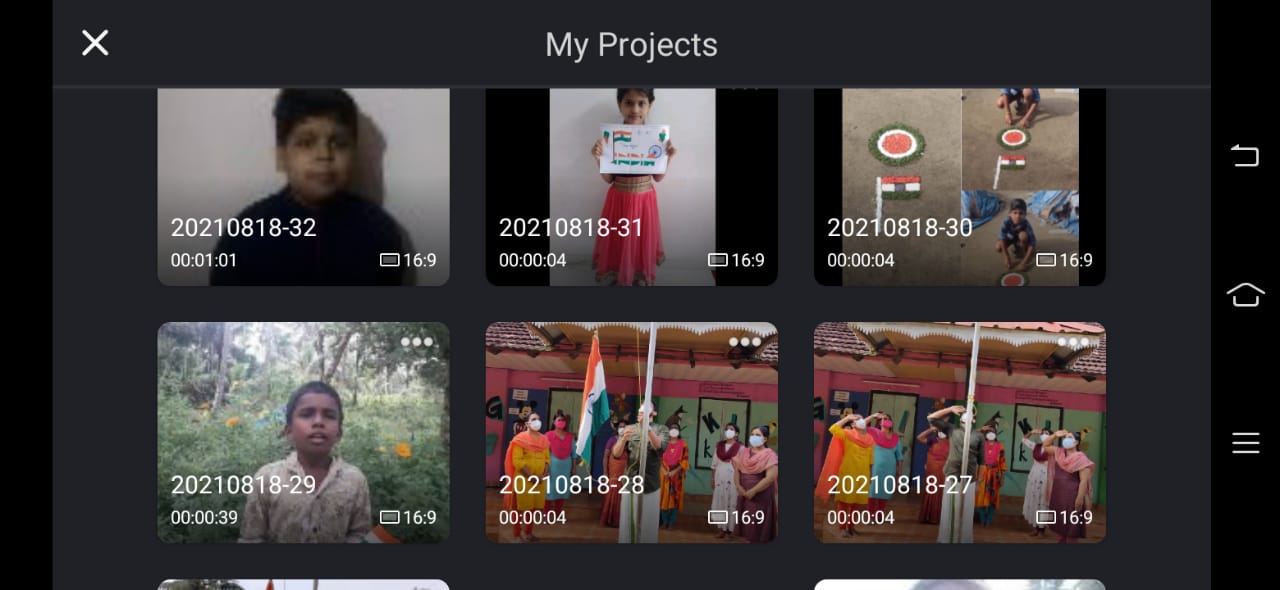Return to the device home screen
Screen dimensions: 1280x590
click(x=1245, y=295)
